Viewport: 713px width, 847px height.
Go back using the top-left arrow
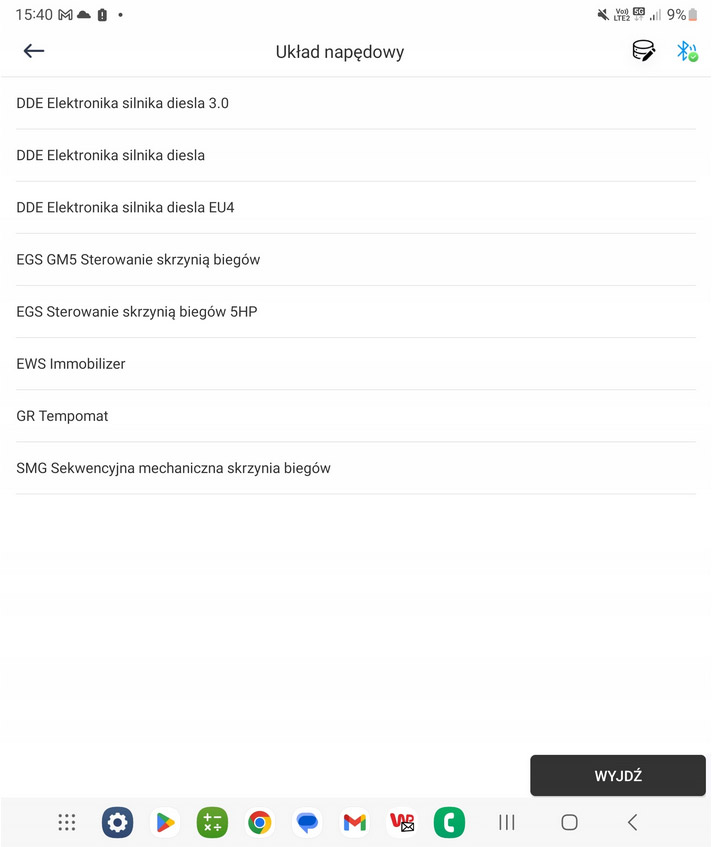click(34, 51)
